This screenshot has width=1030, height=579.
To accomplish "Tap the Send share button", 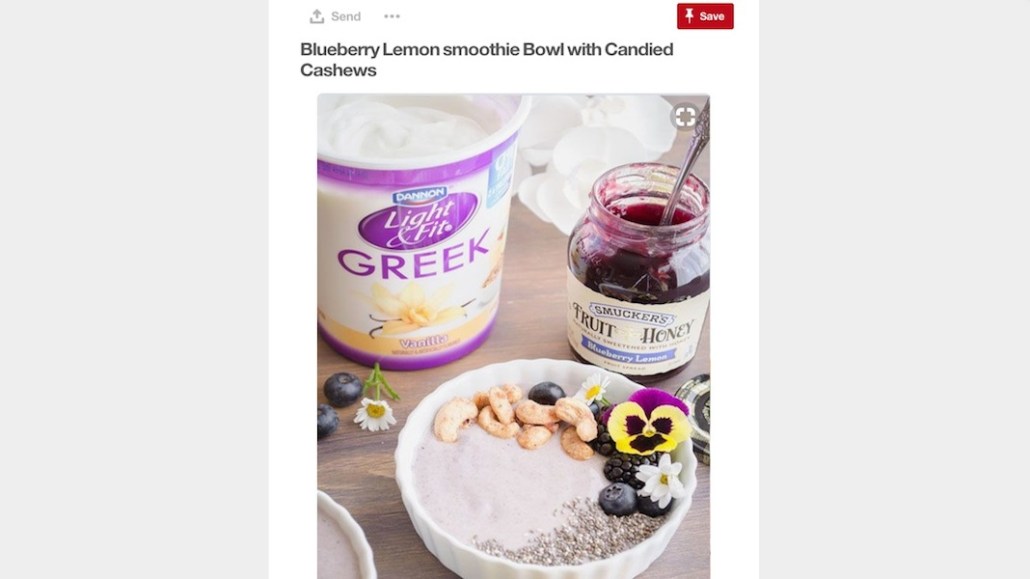I will tap(335, 16).
